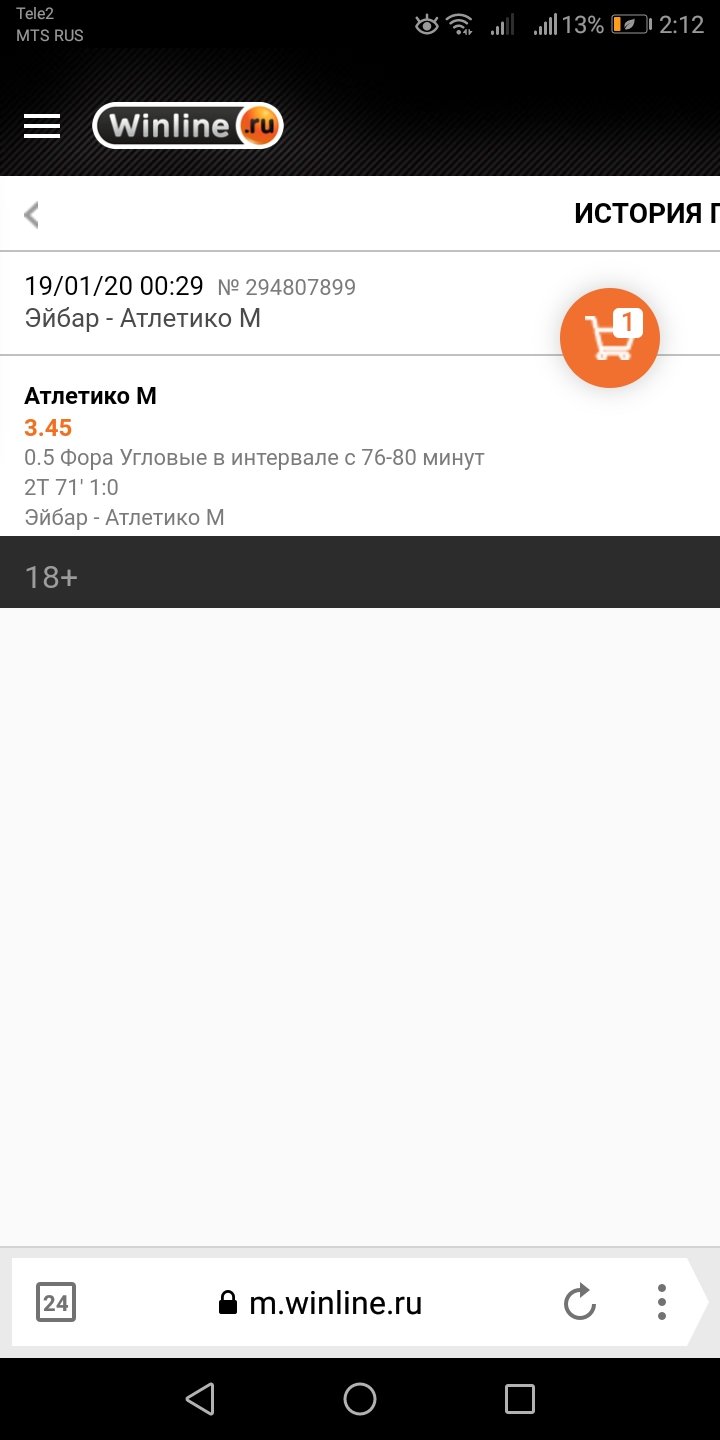Tap the Winline.ru logo
The height and width of the screenshot is (1440, 720).
tap(188, 126)
